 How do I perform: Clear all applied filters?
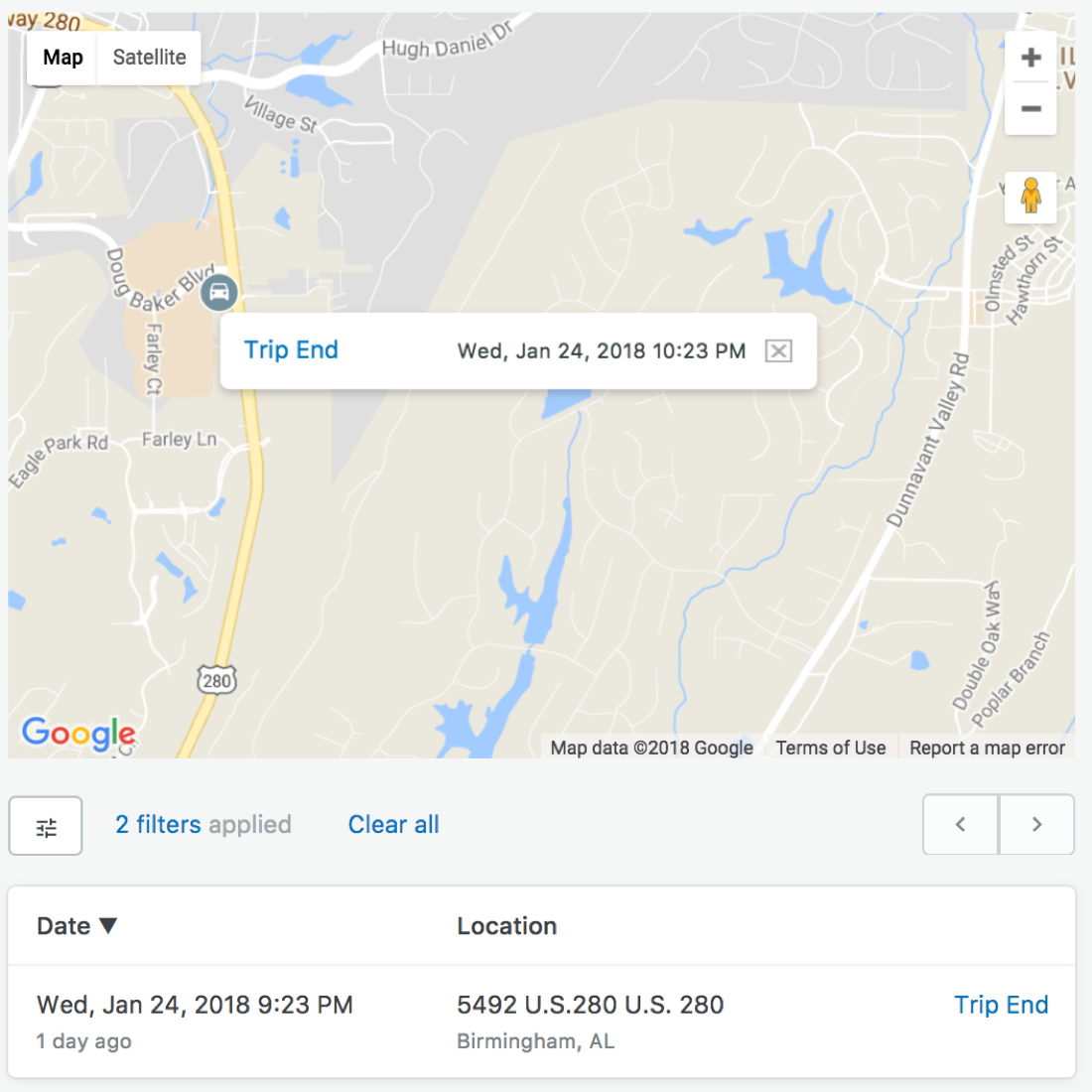393,825
